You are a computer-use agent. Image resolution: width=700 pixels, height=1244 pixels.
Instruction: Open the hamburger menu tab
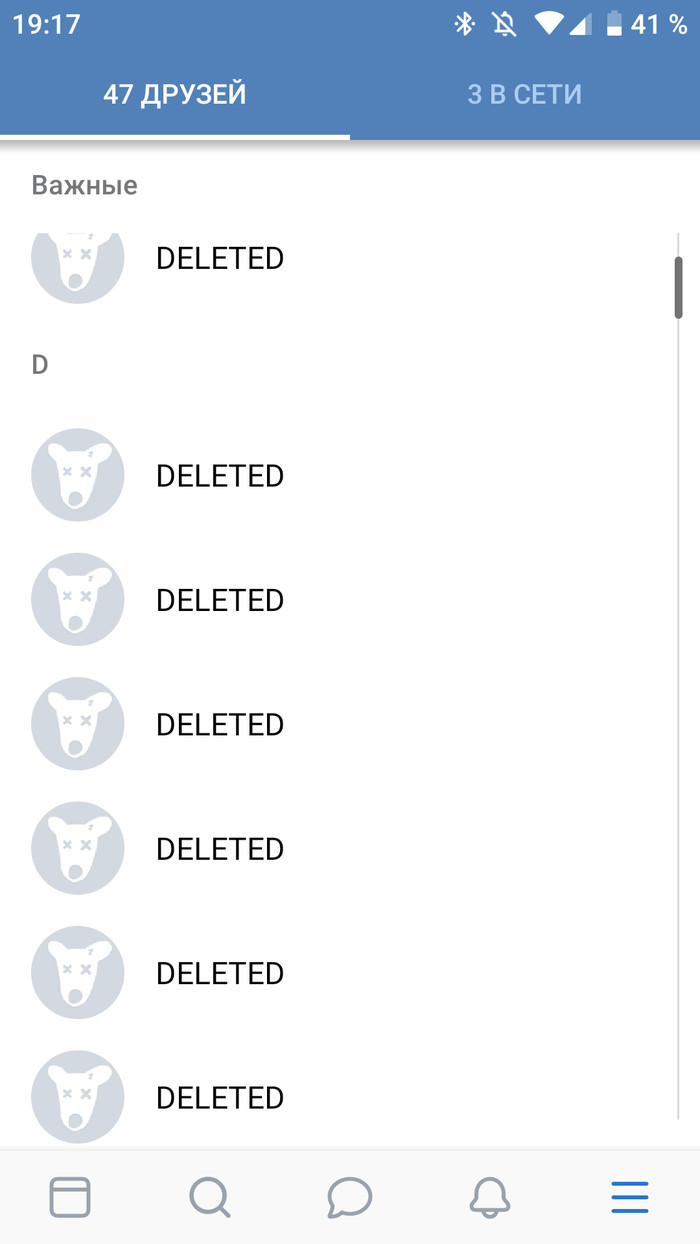click(630, 1197)
